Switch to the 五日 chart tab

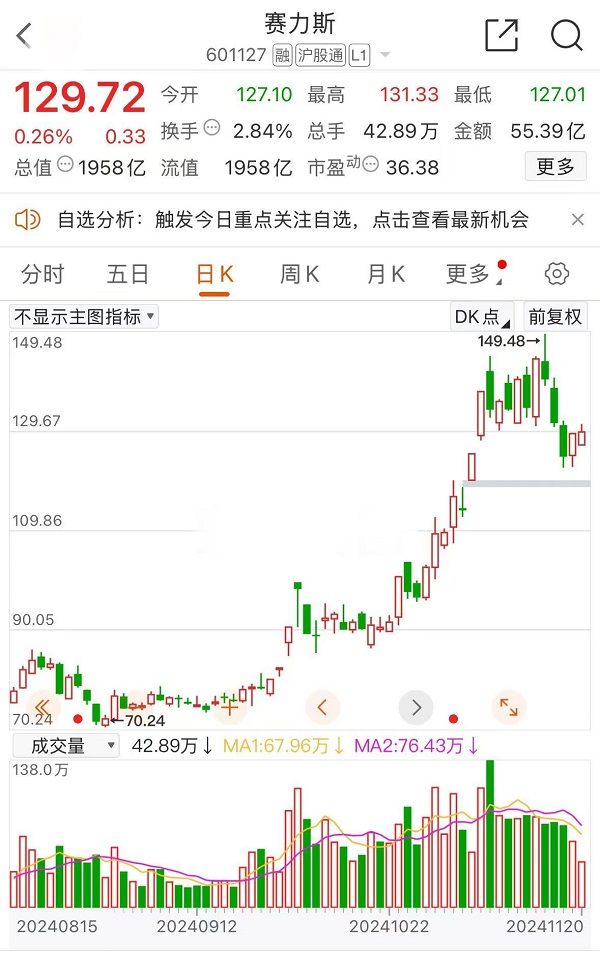[128, 274]
